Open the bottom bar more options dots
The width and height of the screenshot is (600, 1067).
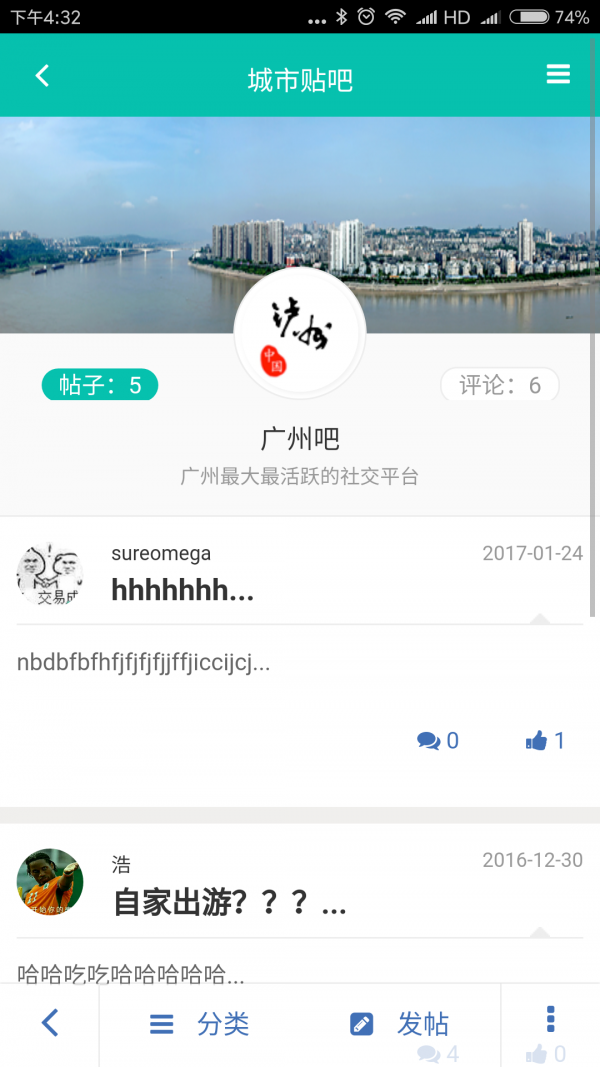pyautogui.click(x=550, y=1020)
